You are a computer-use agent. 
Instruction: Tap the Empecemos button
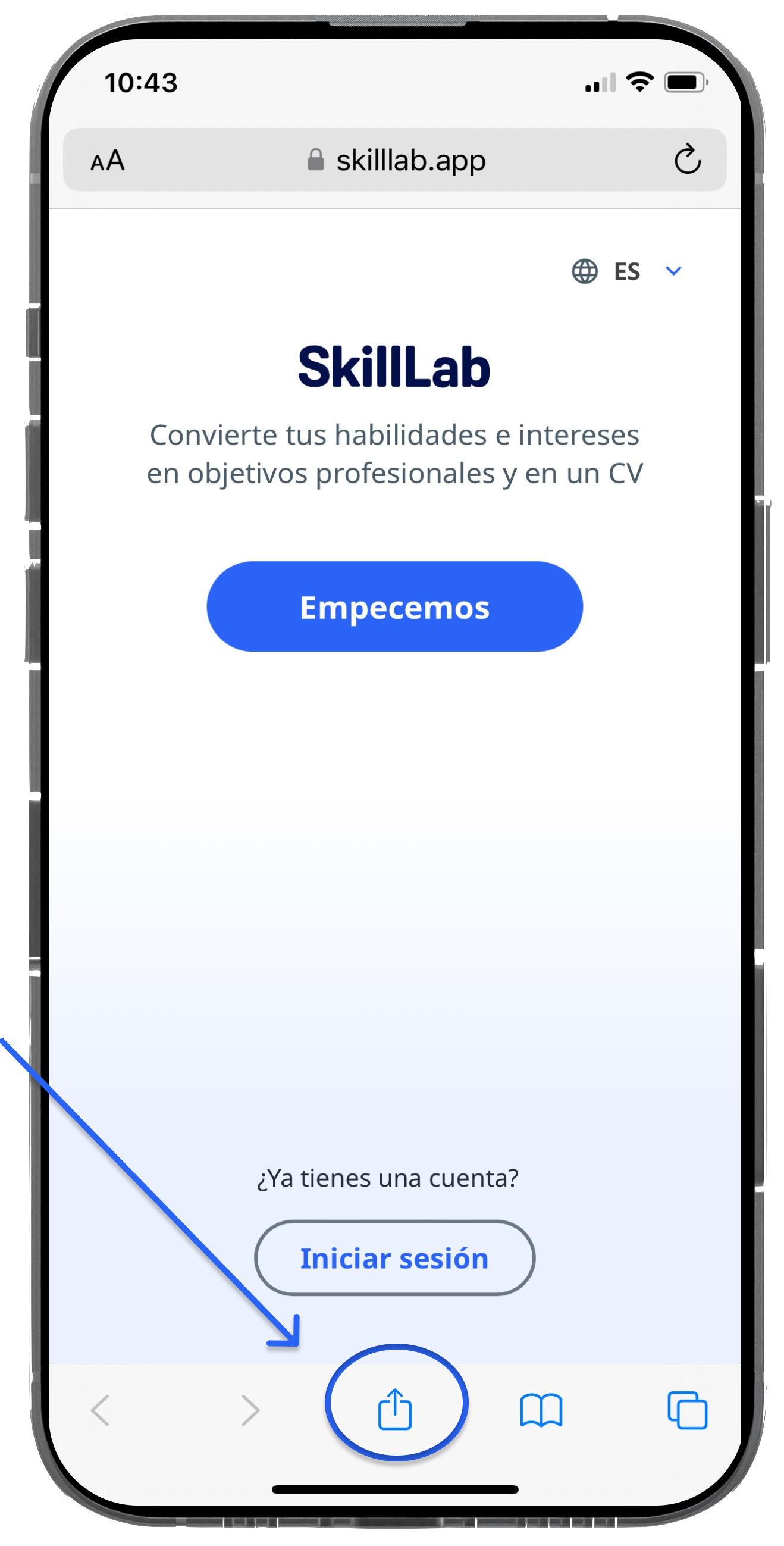click(x=395, y=607)
